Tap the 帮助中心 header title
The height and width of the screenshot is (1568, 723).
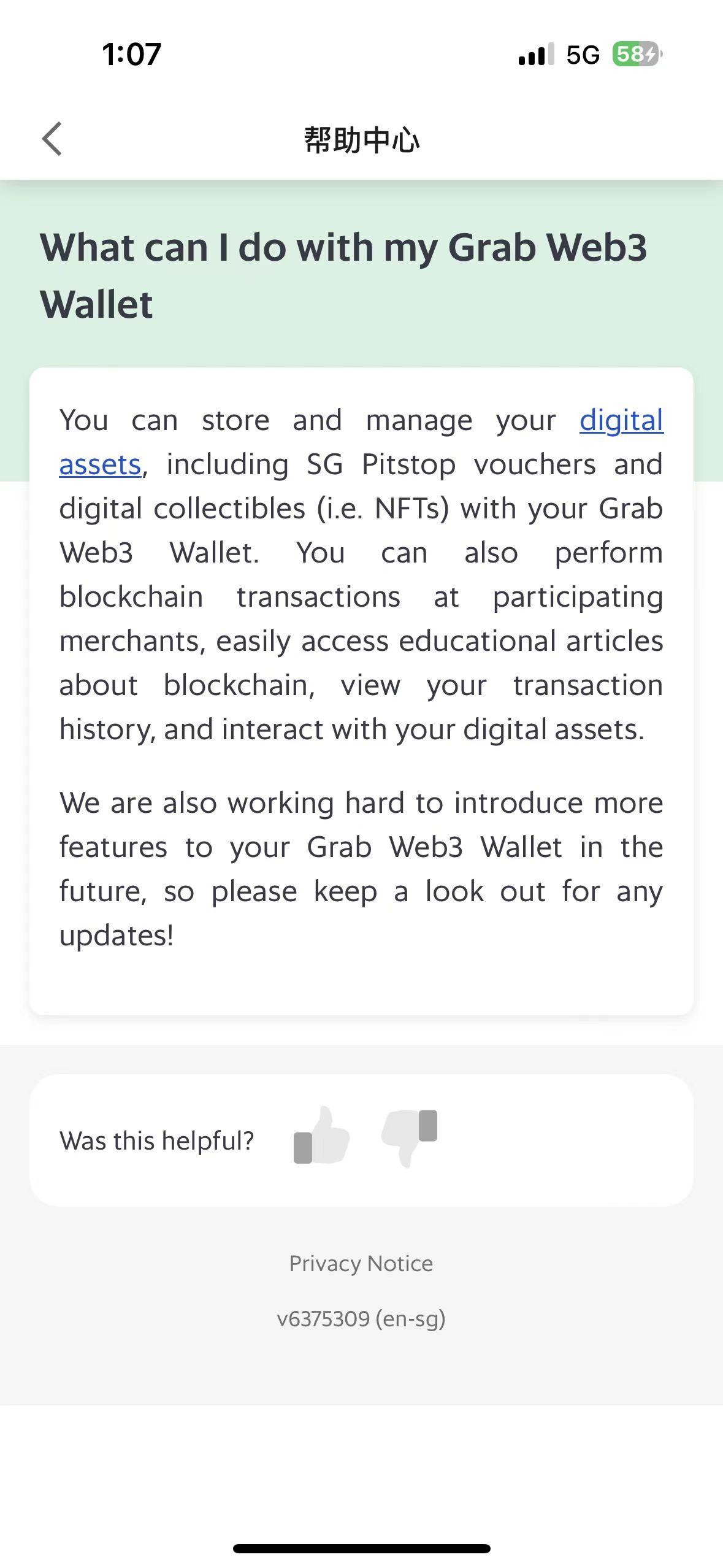click(361, 139)
